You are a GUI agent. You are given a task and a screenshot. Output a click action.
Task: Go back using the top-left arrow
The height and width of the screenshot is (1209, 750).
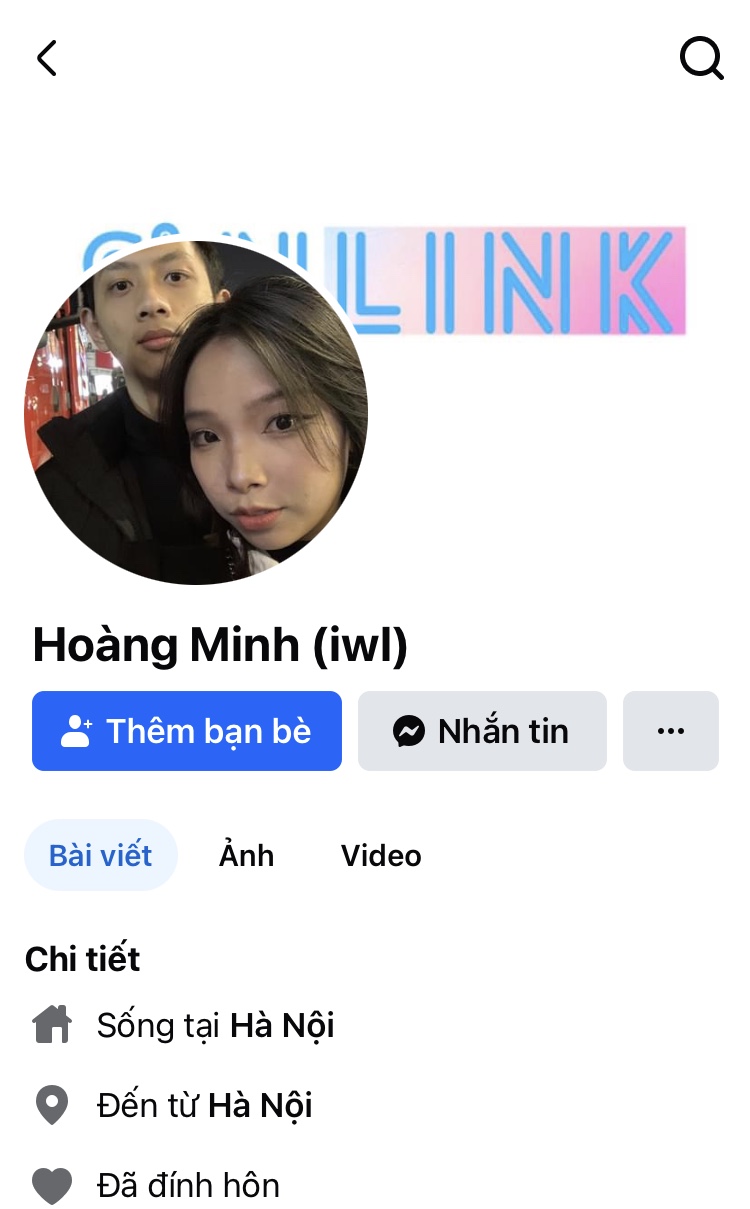click(x=46, y=58)
